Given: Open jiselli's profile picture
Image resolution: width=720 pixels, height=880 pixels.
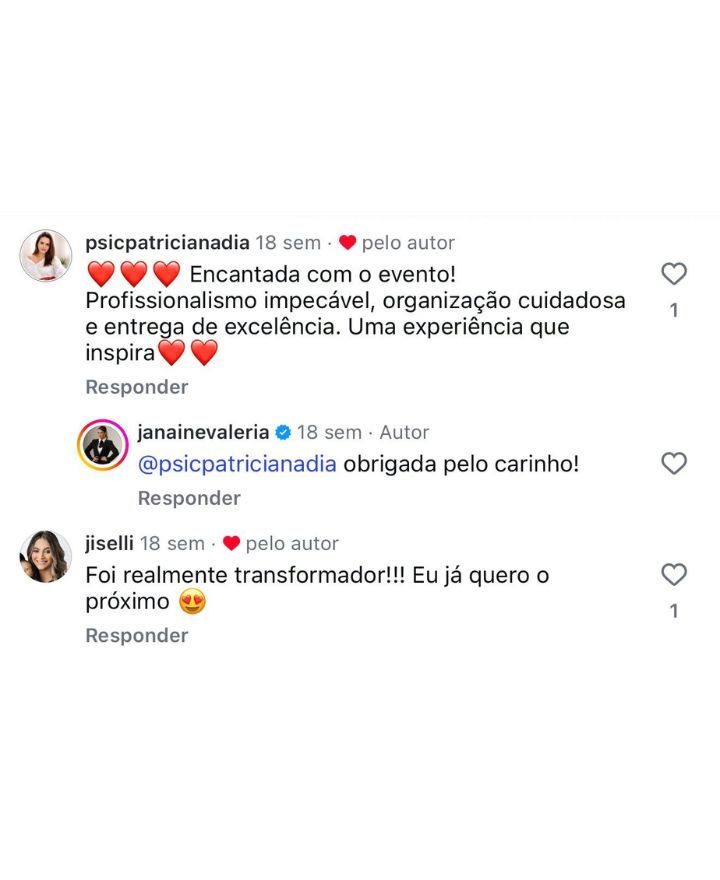Looking at the screenshot, I should click(46, 556).
